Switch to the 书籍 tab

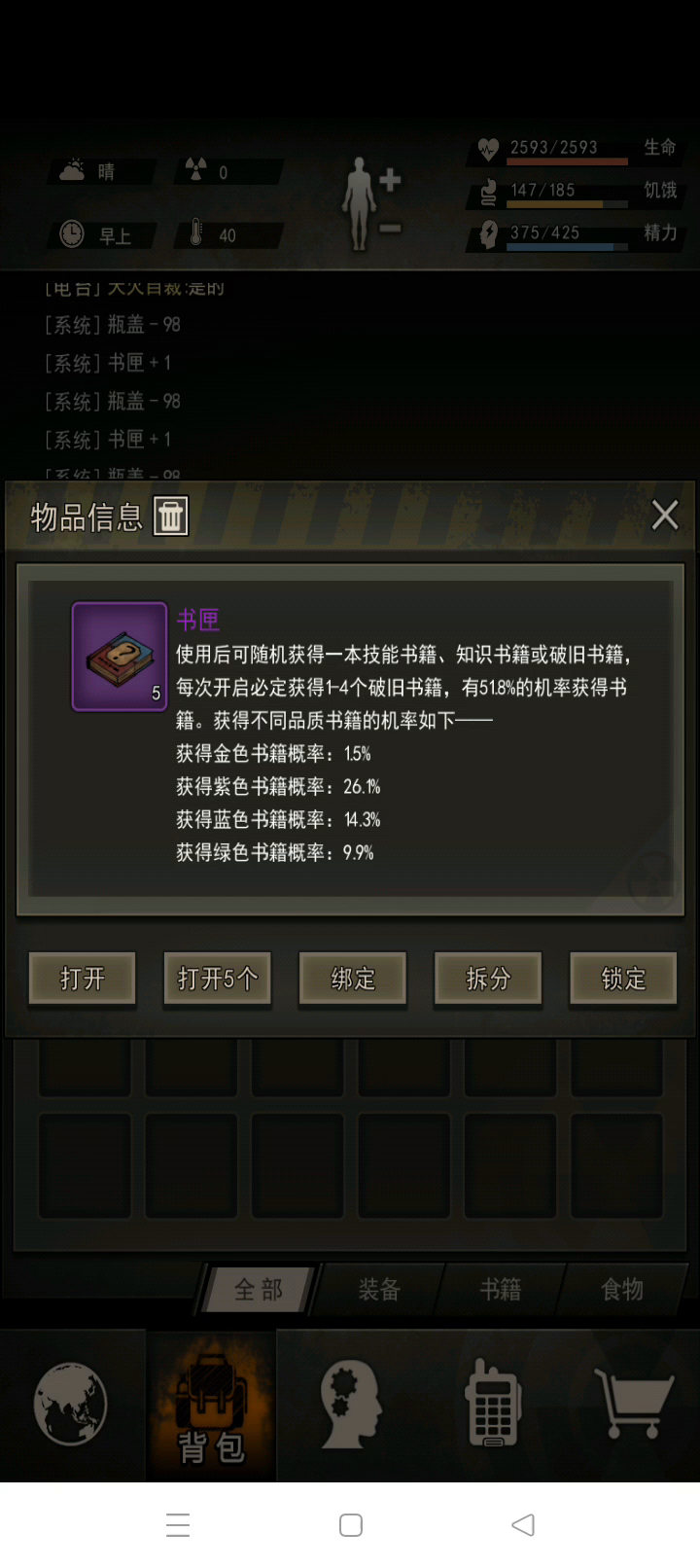(501, 1290)
